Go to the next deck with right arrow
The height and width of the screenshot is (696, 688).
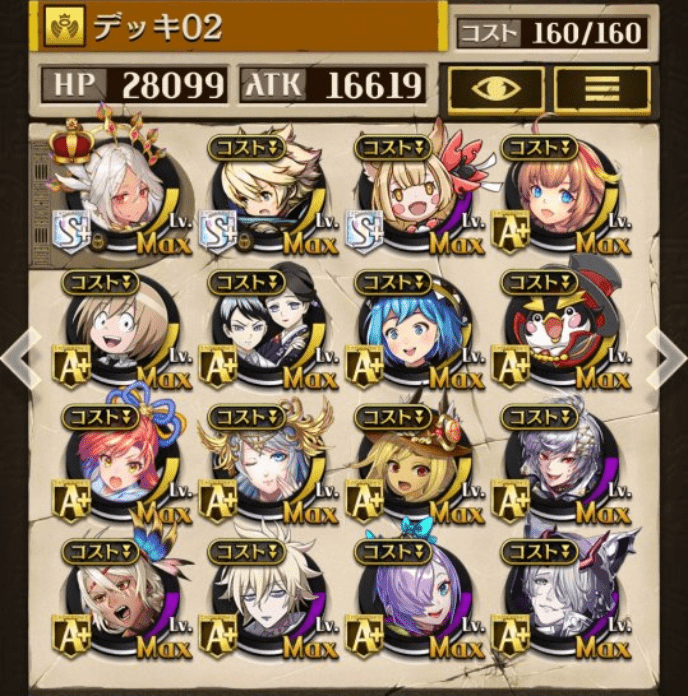click(666, 352)
